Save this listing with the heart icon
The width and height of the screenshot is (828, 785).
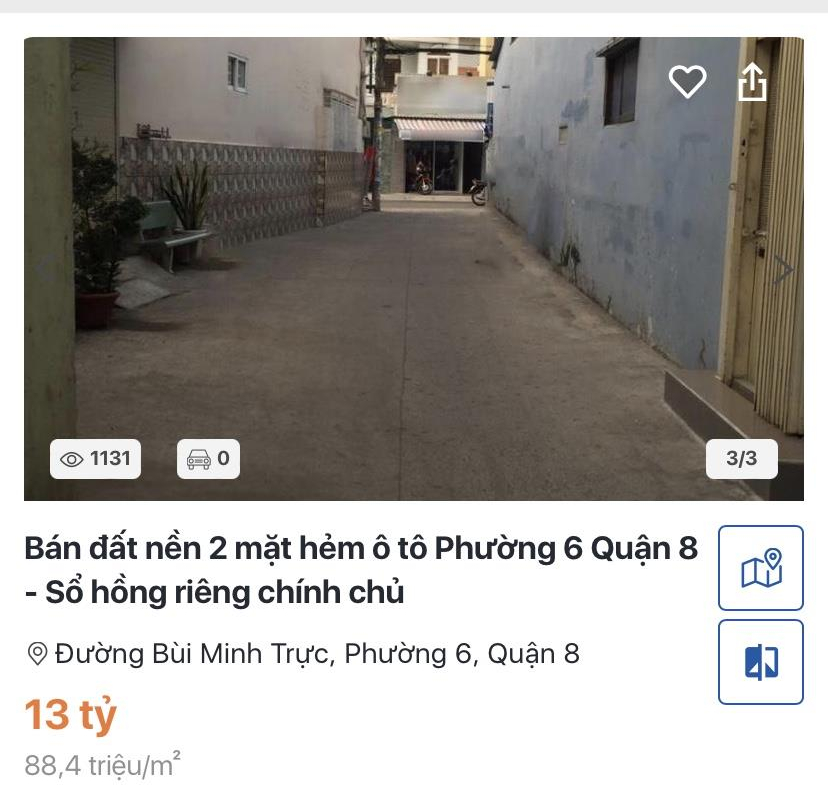(x=687, y=82)
